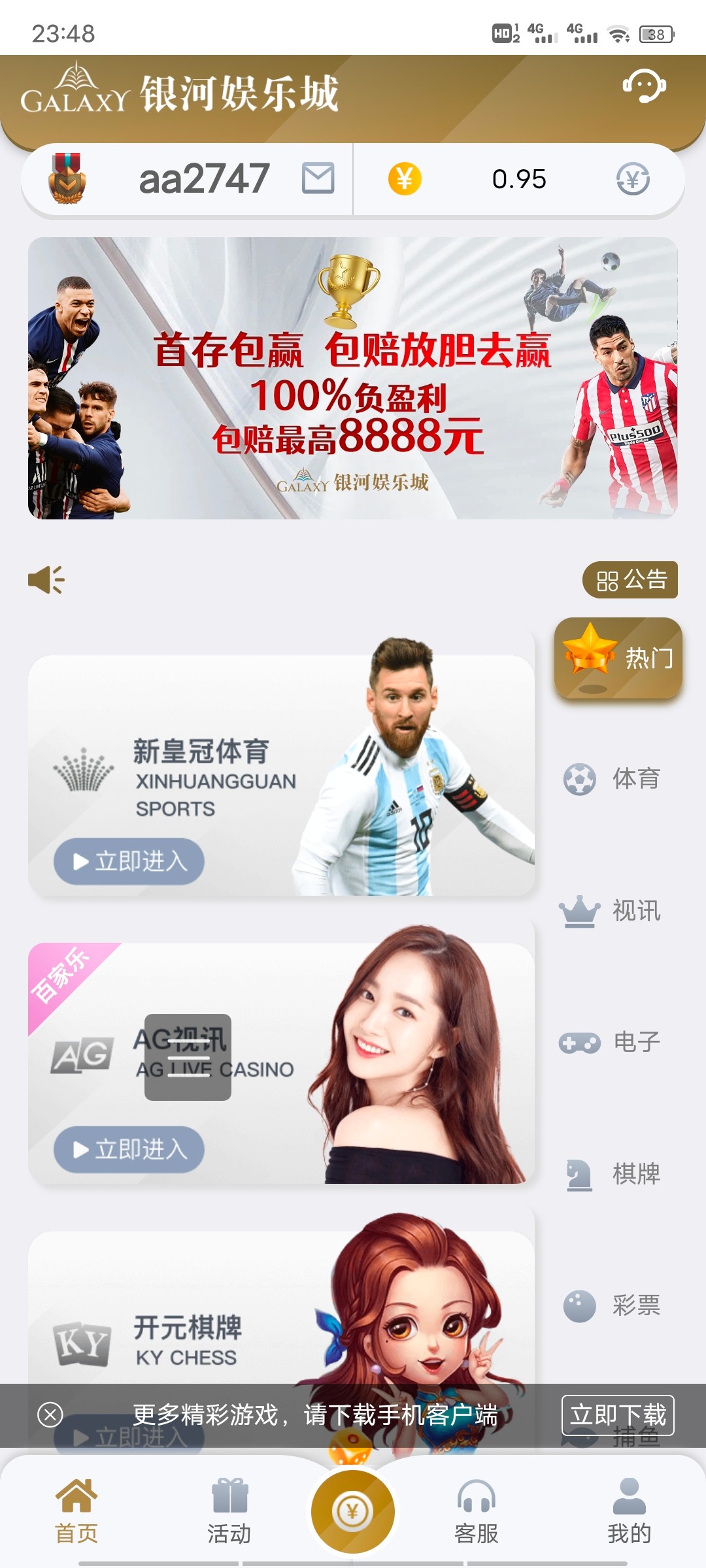Open the mail inbox icon
The height and width of the screenshot is (1568, 706).
(318, 178)
